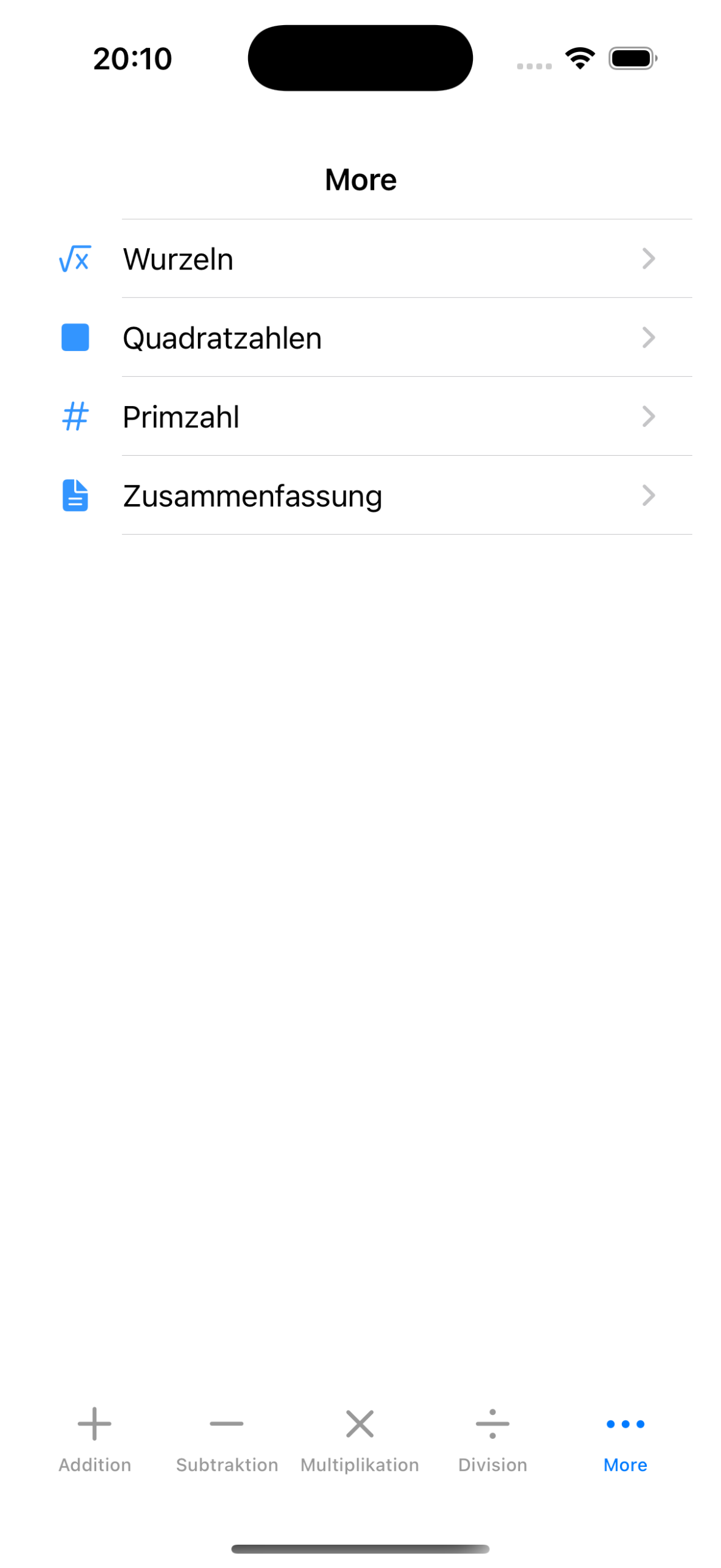Open the Wurzeln row
The width and height of the screenshot is (721, 1568).
360,258
